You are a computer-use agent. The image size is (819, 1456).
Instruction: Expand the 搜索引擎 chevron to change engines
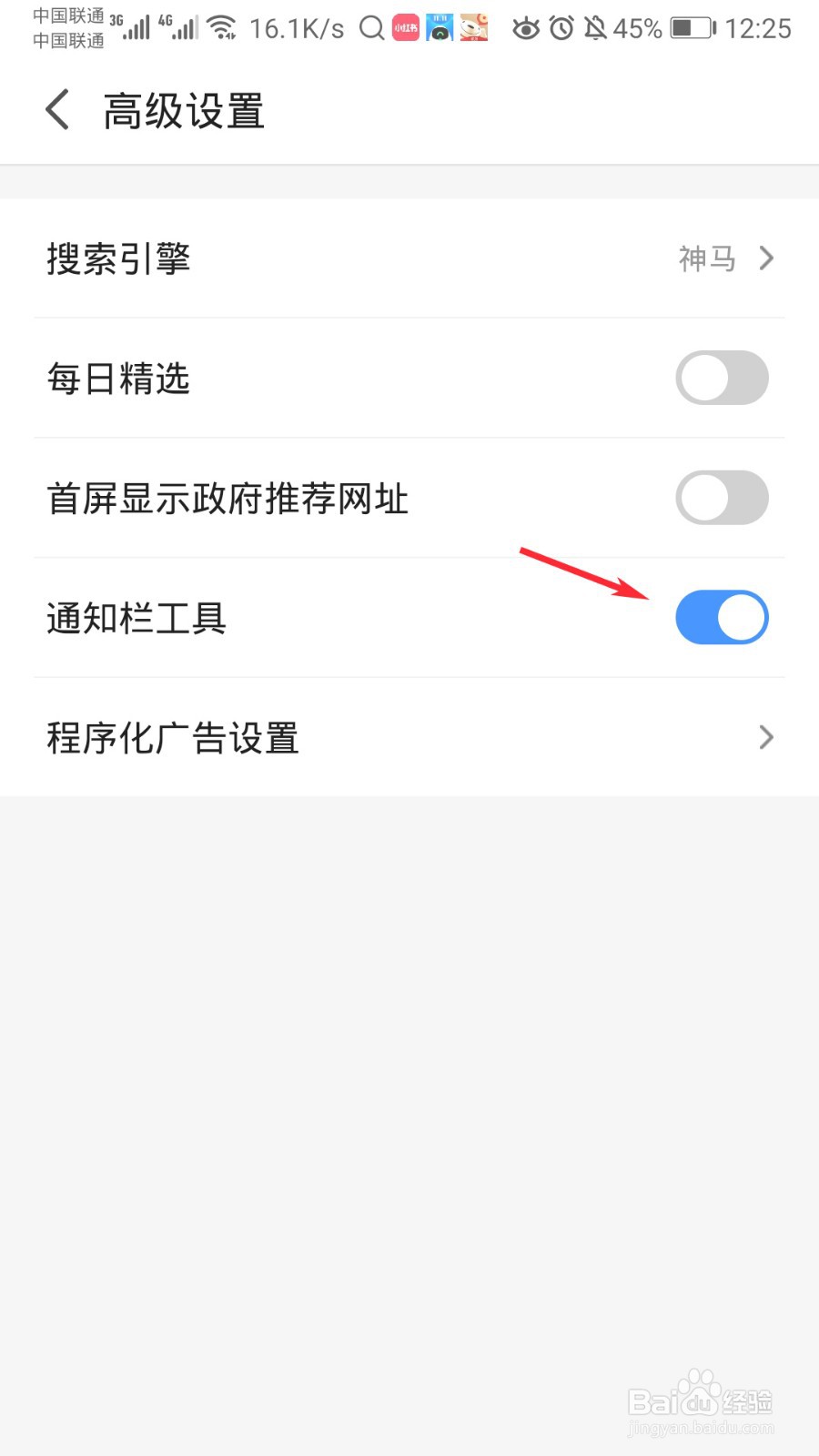click(x=766, y=258)
